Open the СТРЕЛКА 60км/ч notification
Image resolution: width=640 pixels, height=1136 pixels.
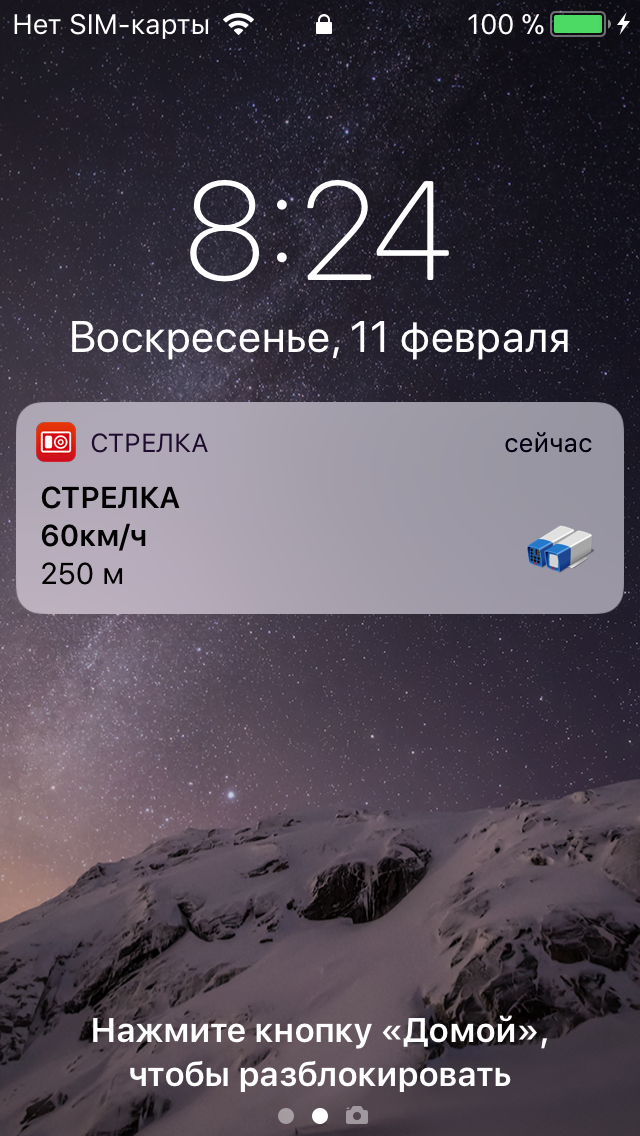click(x=319, y=508)
